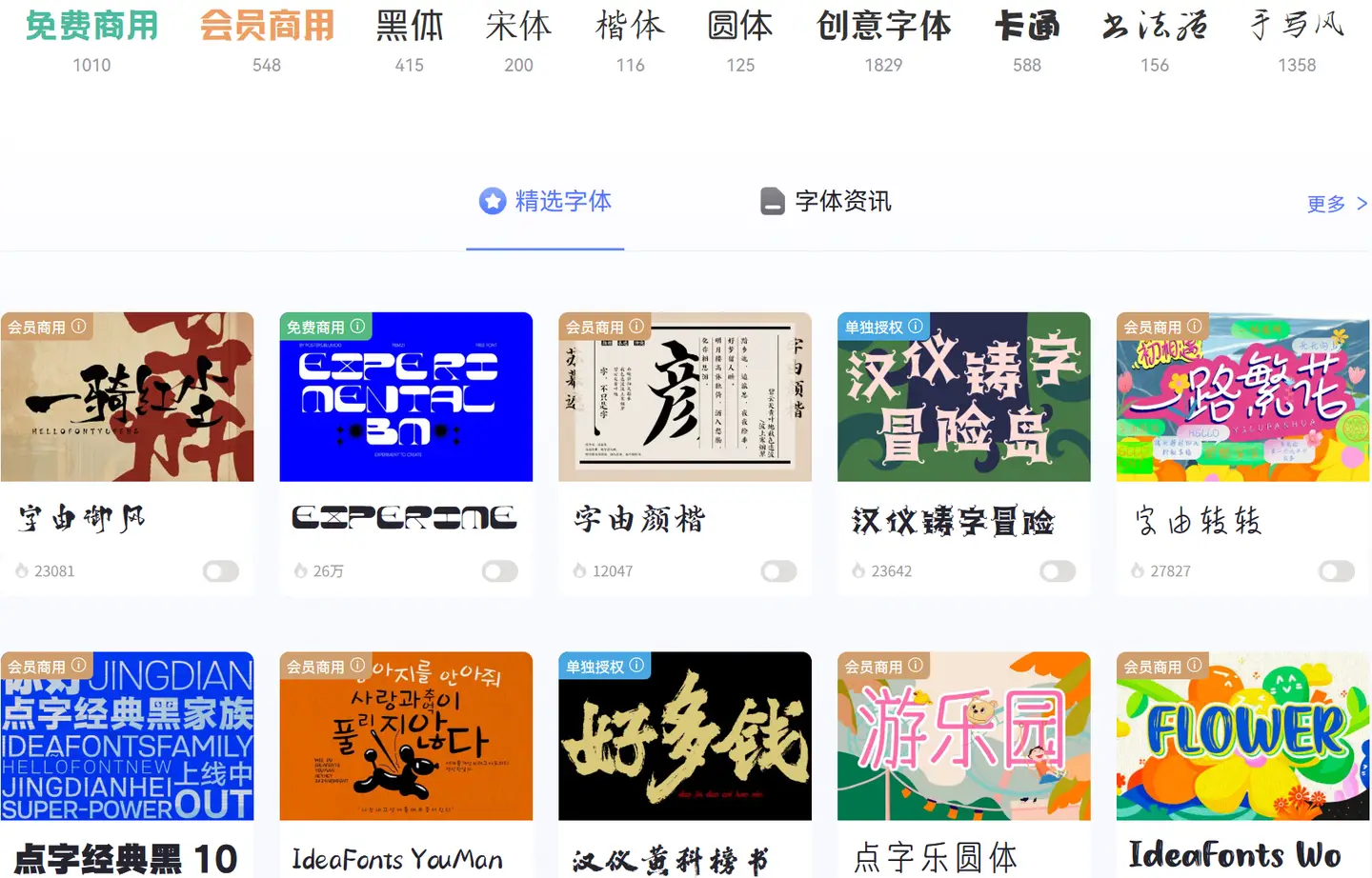This screenshot has width=1372, height=878.
Task: Open the 免费商用 font category
Action: tap(91, 41)
